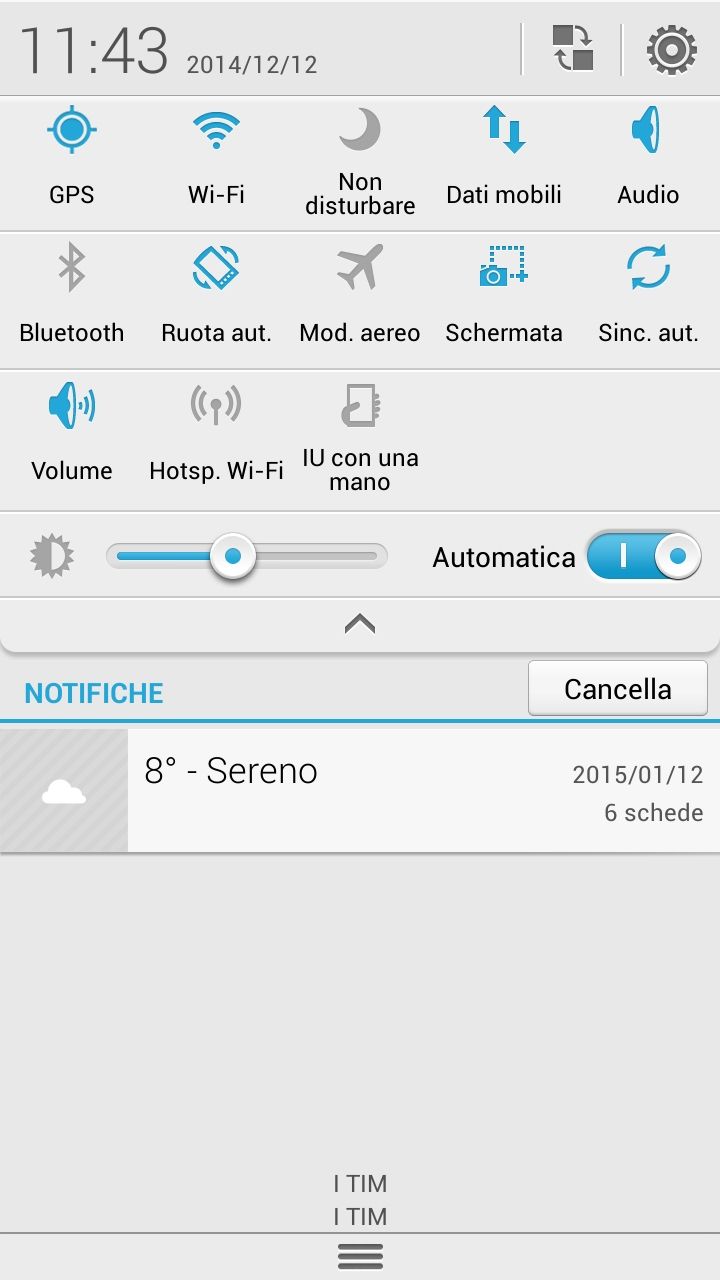Take a screenshot with Schermata

pos(504,300)
